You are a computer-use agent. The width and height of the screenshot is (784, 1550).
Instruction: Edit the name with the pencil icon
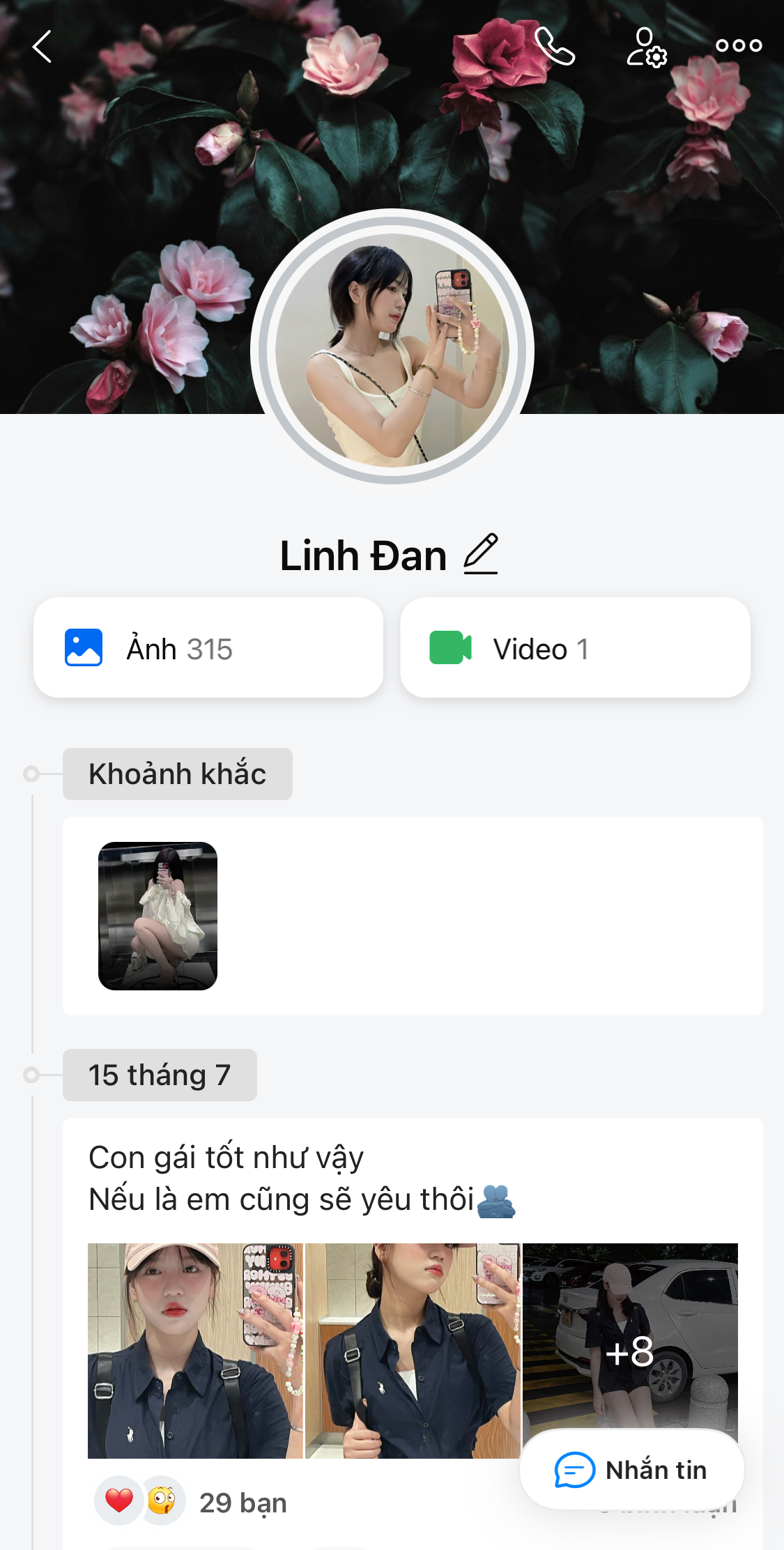pos(481,555)
